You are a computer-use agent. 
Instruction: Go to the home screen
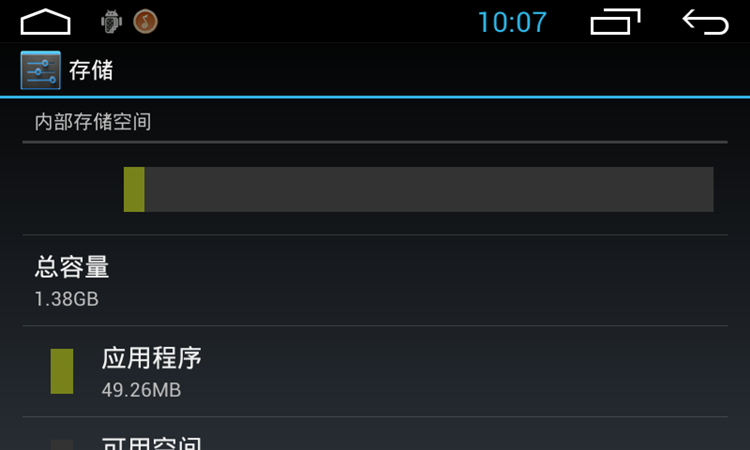pyautogui.click(x=46, y=21)
